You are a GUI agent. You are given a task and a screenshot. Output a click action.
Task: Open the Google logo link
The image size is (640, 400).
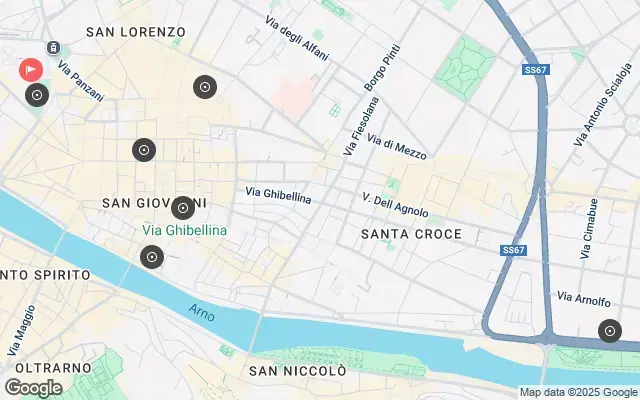(x=33, y=387)
